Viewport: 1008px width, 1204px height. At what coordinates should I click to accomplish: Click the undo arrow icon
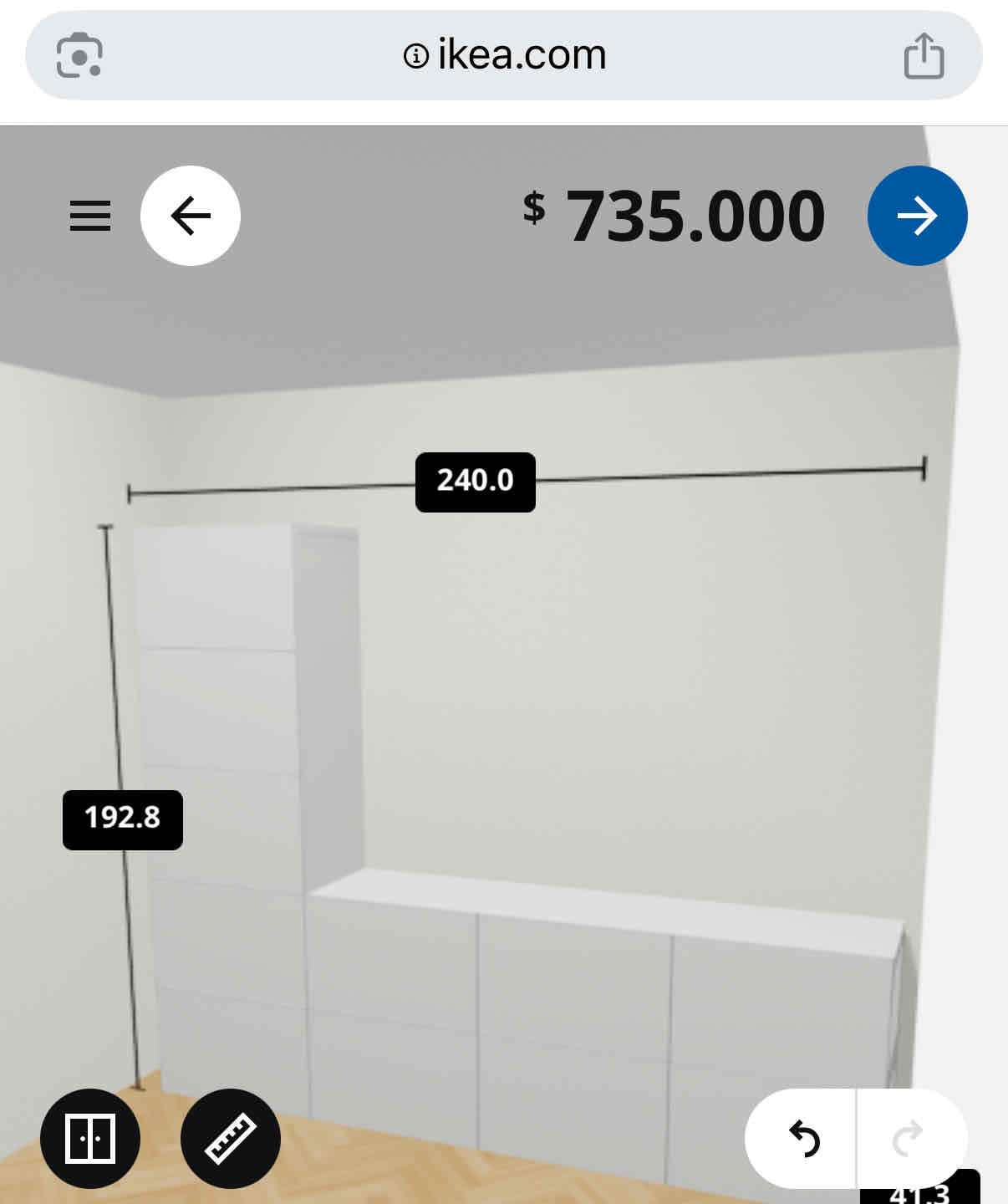(805, 1137)
